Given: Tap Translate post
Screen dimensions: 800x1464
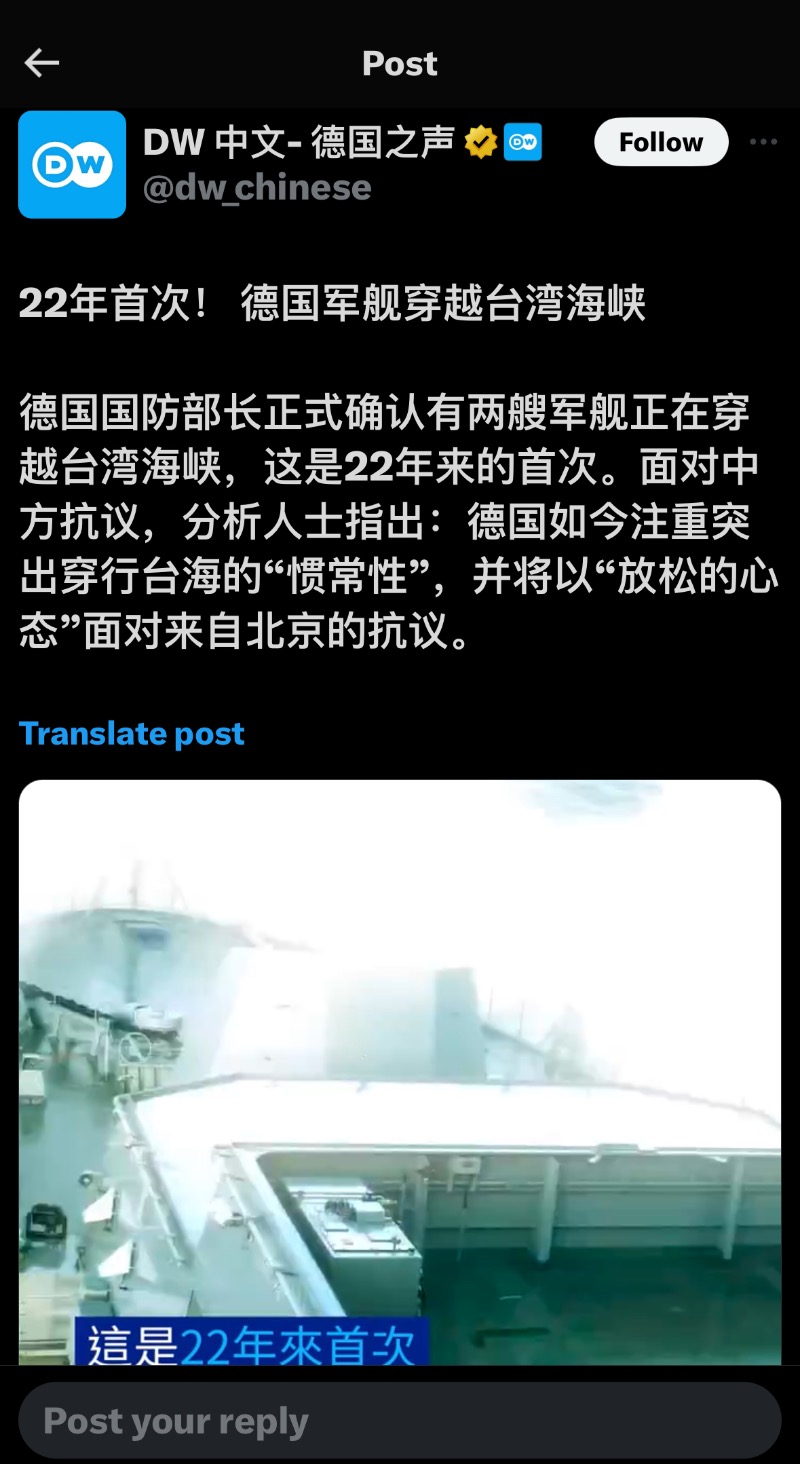Looking at the screenshot, I should tap(131, 734).
